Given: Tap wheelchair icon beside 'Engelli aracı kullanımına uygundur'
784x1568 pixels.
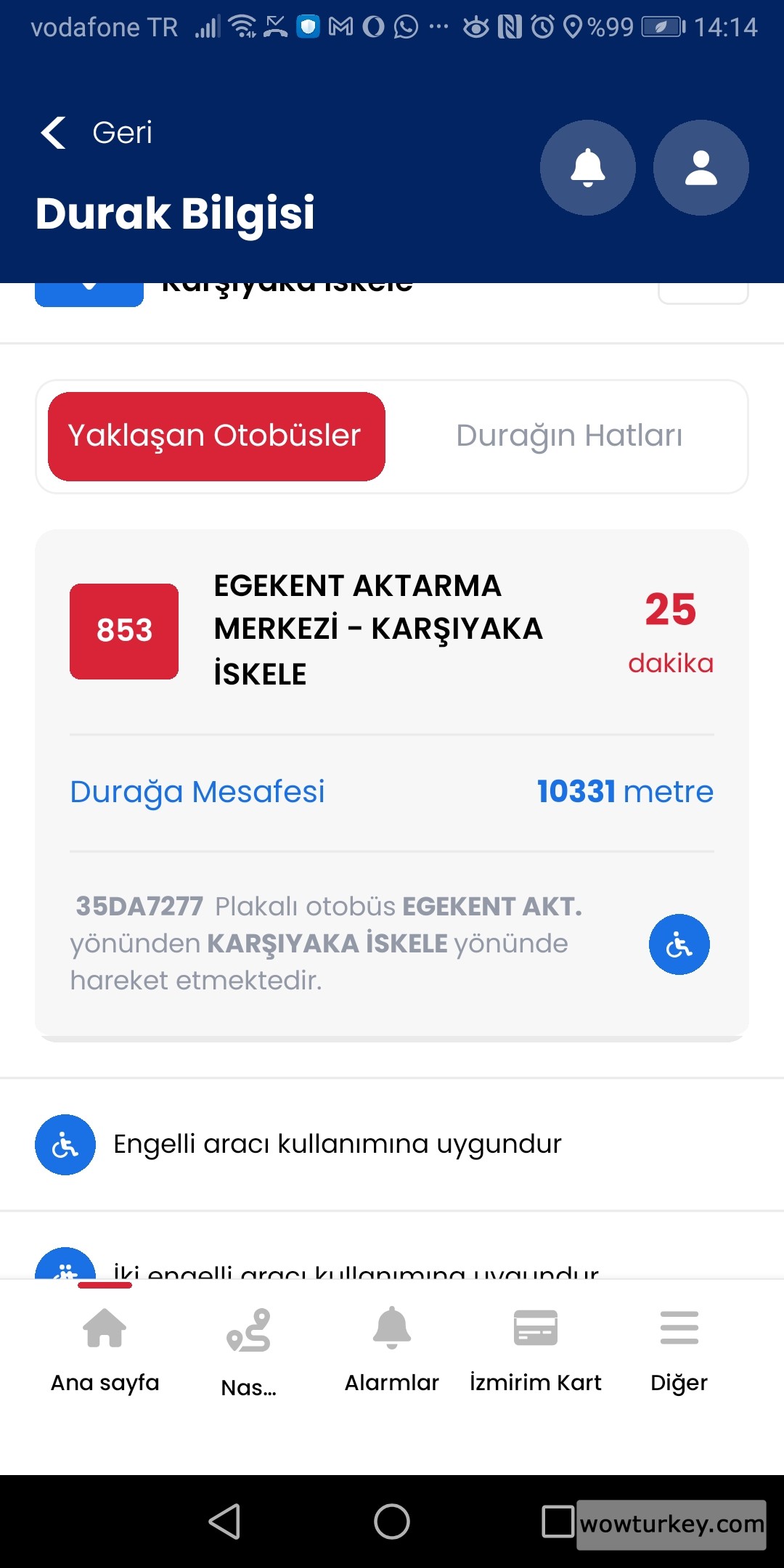Looking at the screenshot, I should click(65, 1143).
